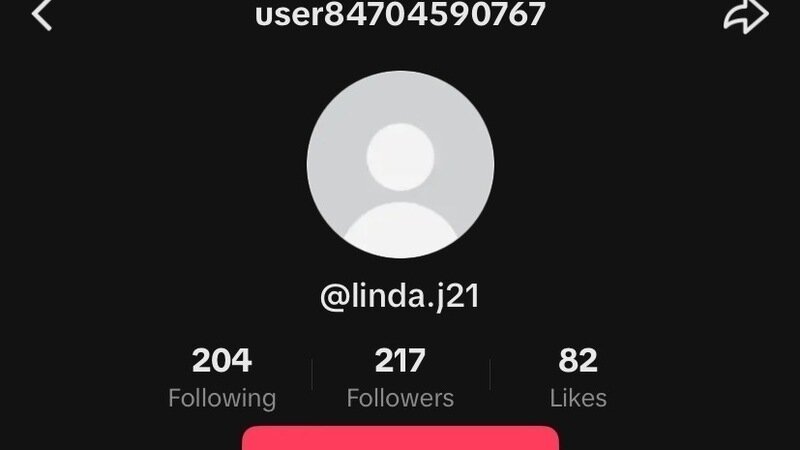This screenshot has height=450, width=800.
Task: Share this profile via arrow icon
Action: click(x=745, y=16)
